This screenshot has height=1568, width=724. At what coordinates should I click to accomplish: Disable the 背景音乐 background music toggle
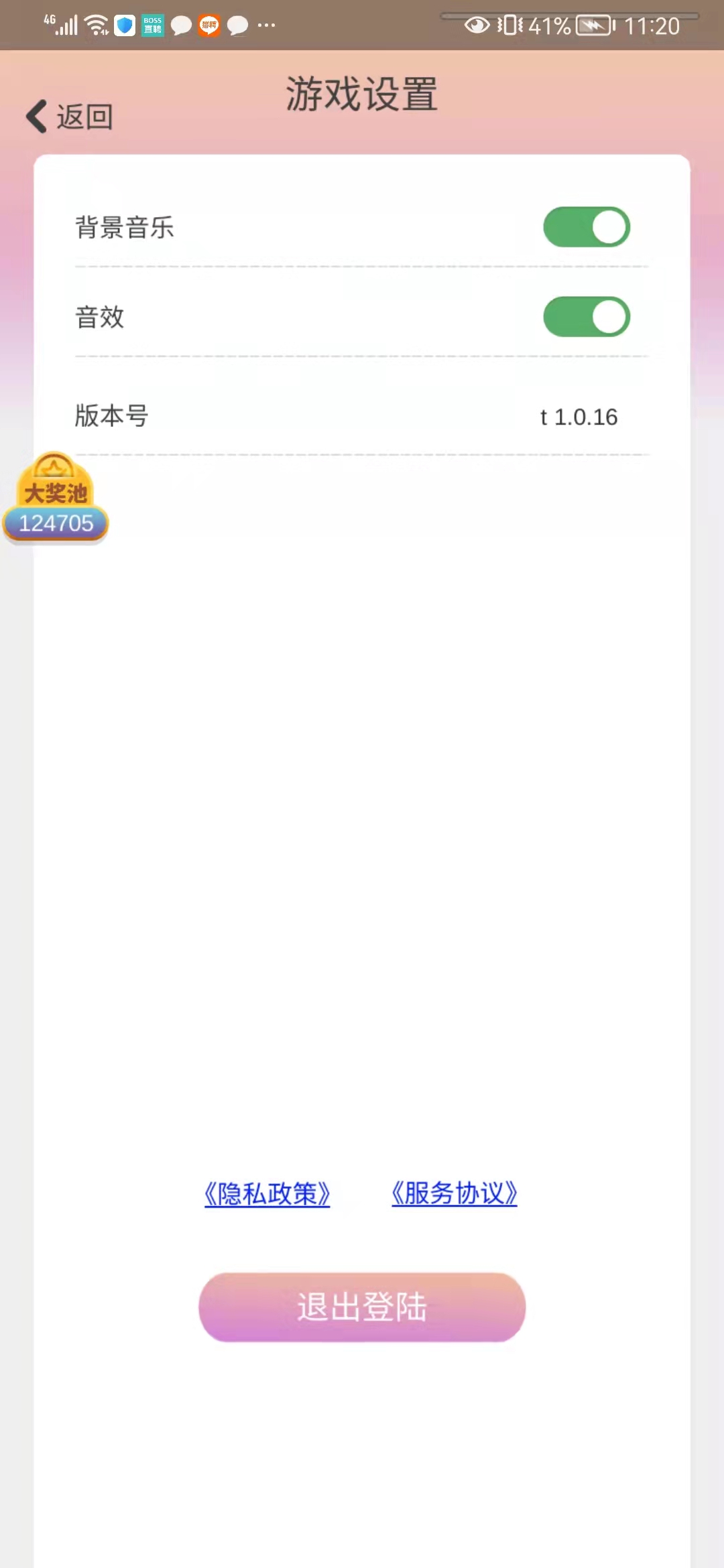[x=587, y=227]
